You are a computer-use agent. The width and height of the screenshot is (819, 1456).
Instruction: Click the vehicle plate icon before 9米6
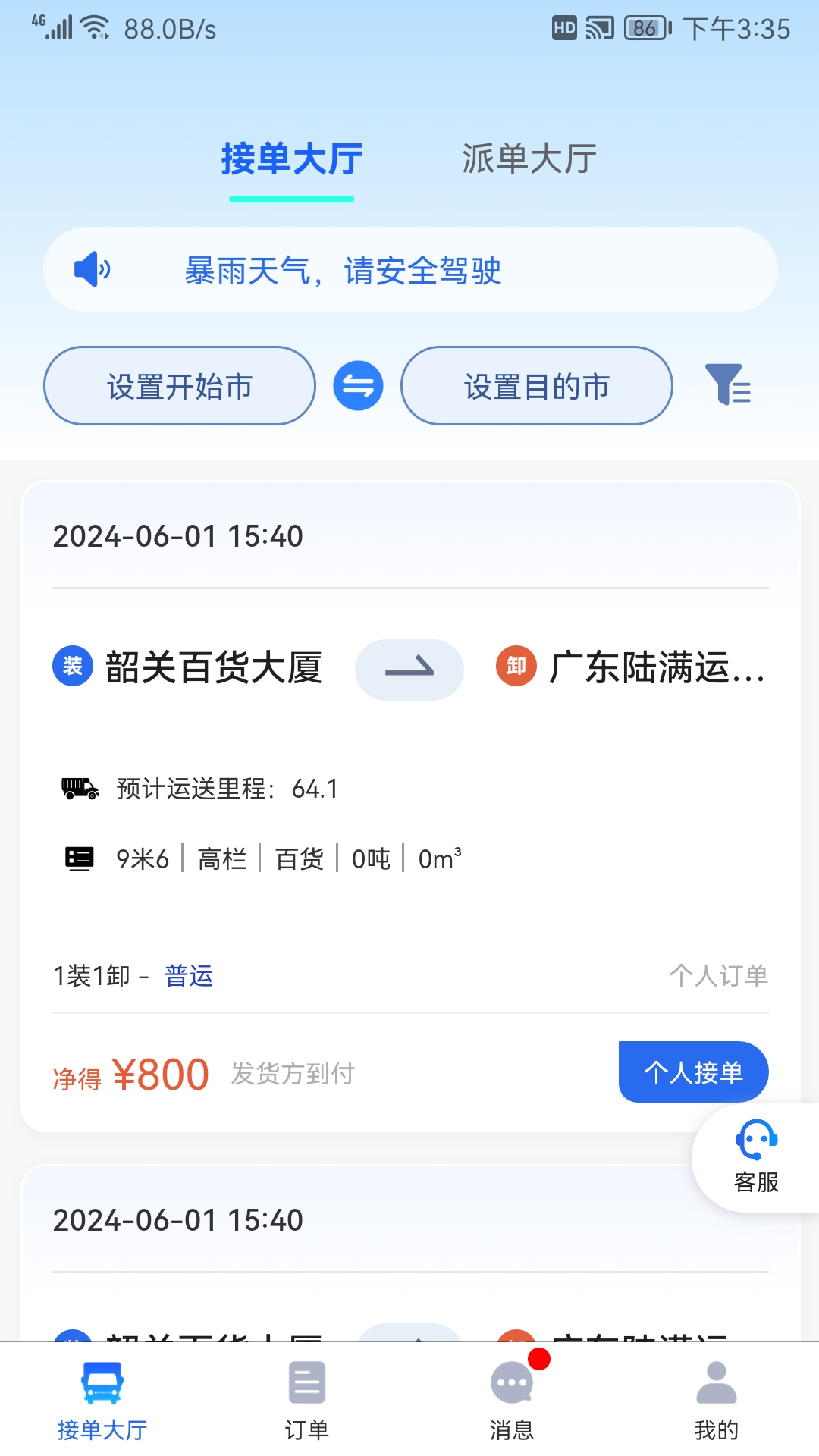tap(79, 858)
